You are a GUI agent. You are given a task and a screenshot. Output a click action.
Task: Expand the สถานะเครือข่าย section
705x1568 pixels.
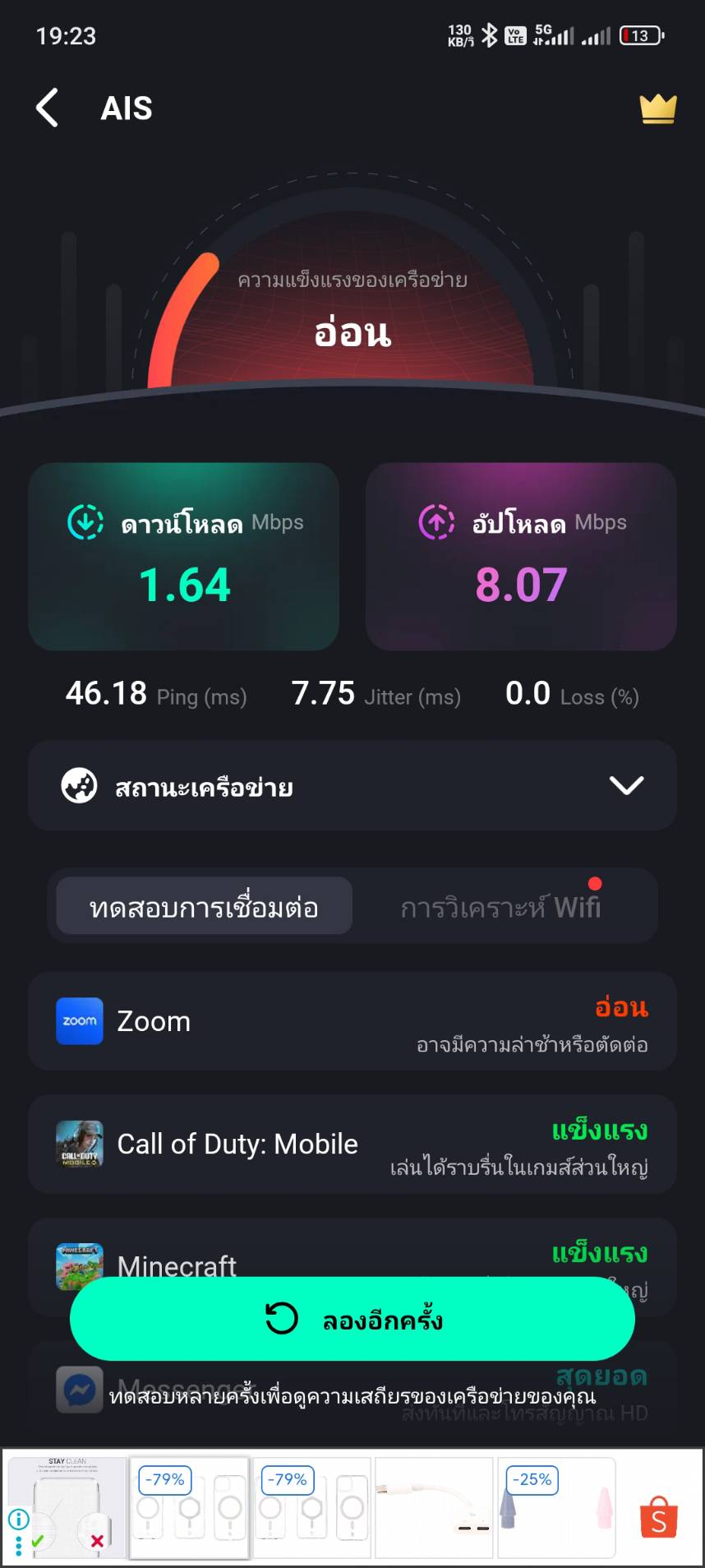pos(626,786)
